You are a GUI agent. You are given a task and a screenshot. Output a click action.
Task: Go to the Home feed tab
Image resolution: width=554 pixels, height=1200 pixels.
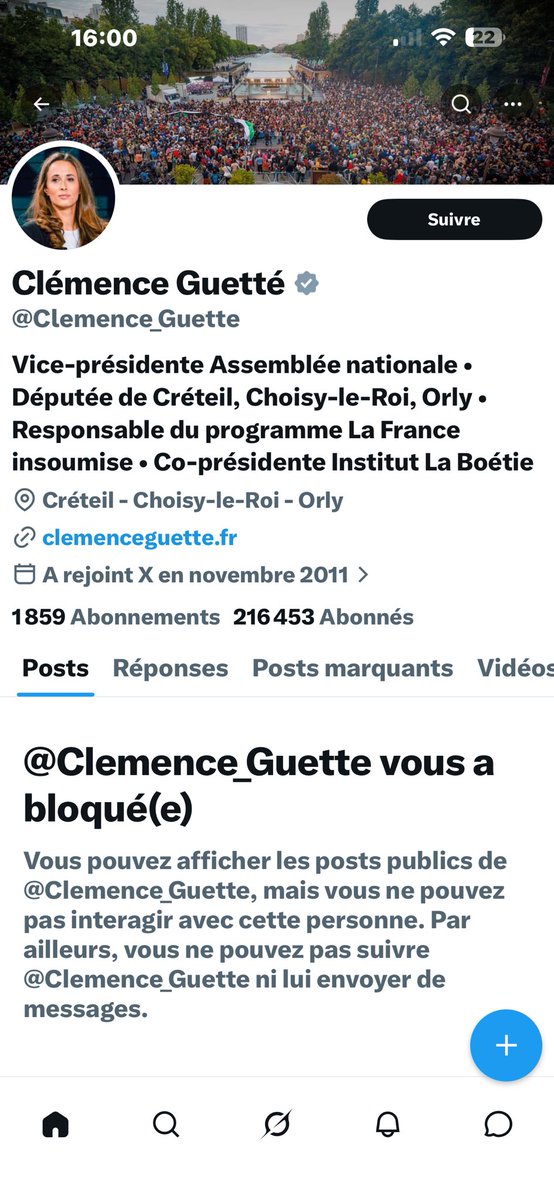(56, 1125)
